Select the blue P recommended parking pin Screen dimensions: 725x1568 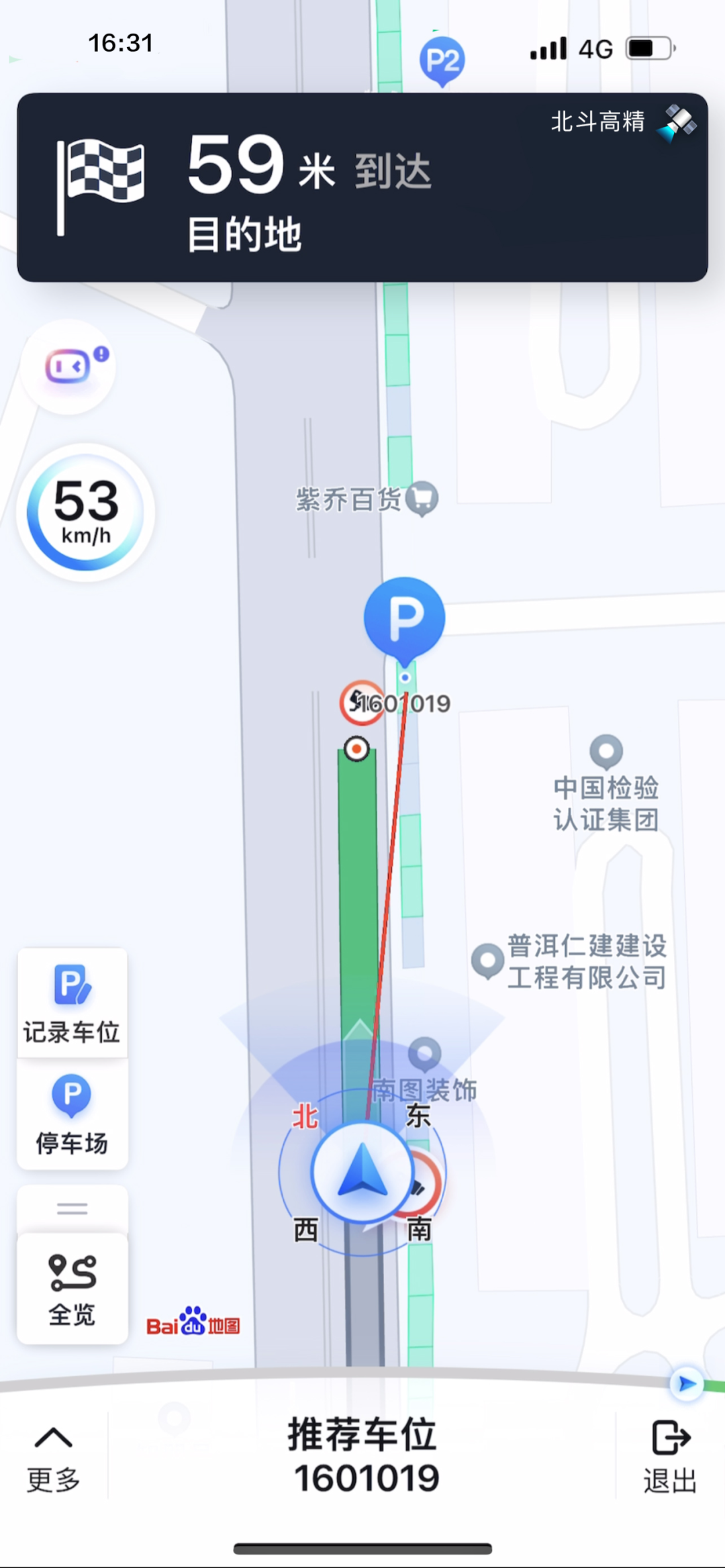(x=403, y=618)
